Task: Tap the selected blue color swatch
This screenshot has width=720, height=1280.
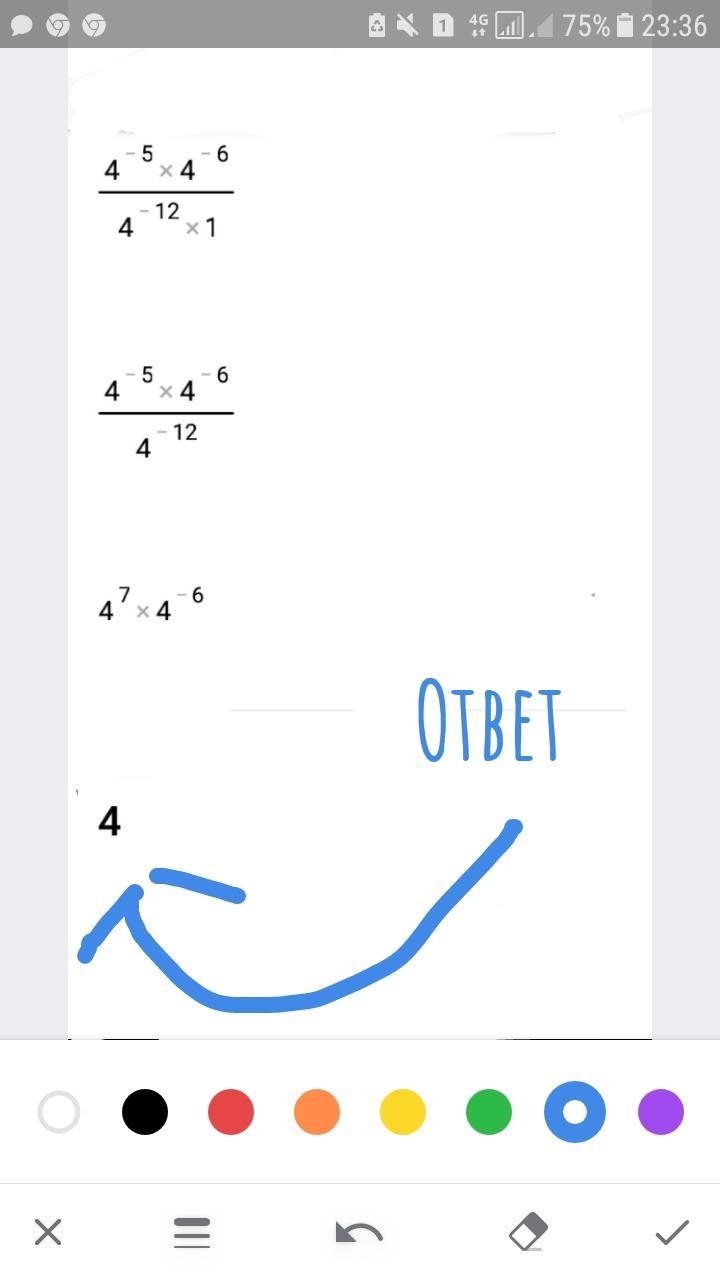Action: click(x=575, y=1112)
